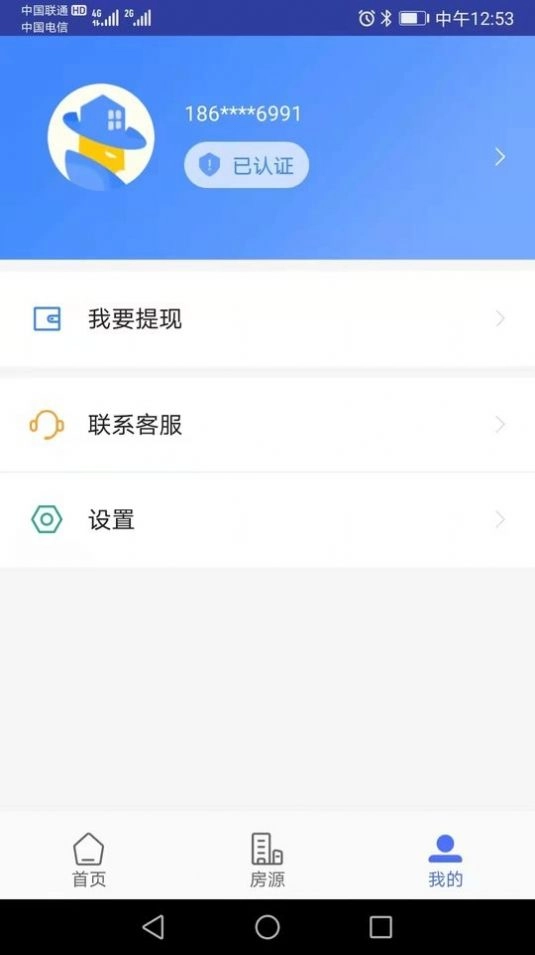
Task: Open 联系客服 customer service
Action: coord(268,425)
